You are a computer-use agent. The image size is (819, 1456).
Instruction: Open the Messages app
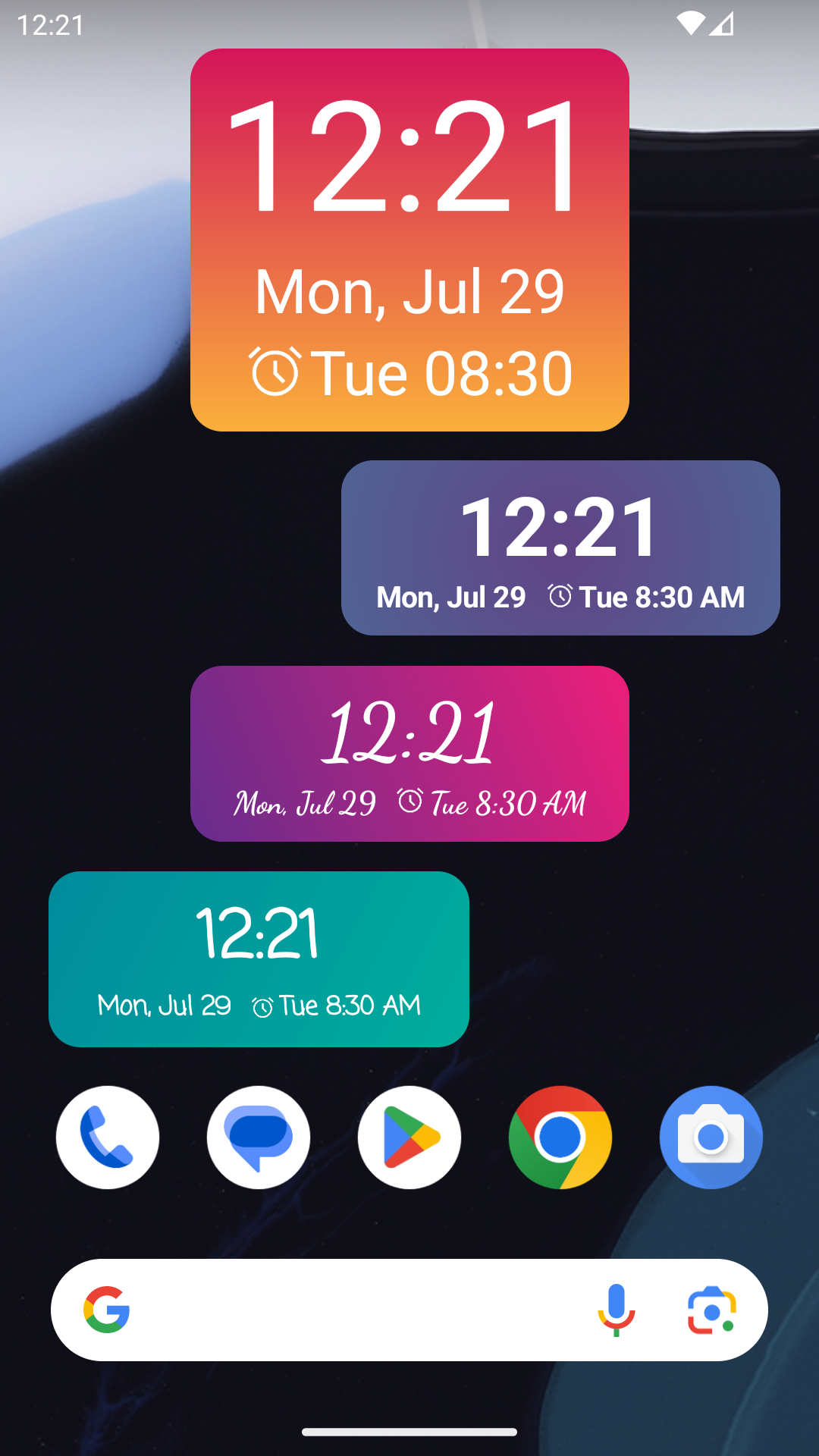[x=258, y=1137]
